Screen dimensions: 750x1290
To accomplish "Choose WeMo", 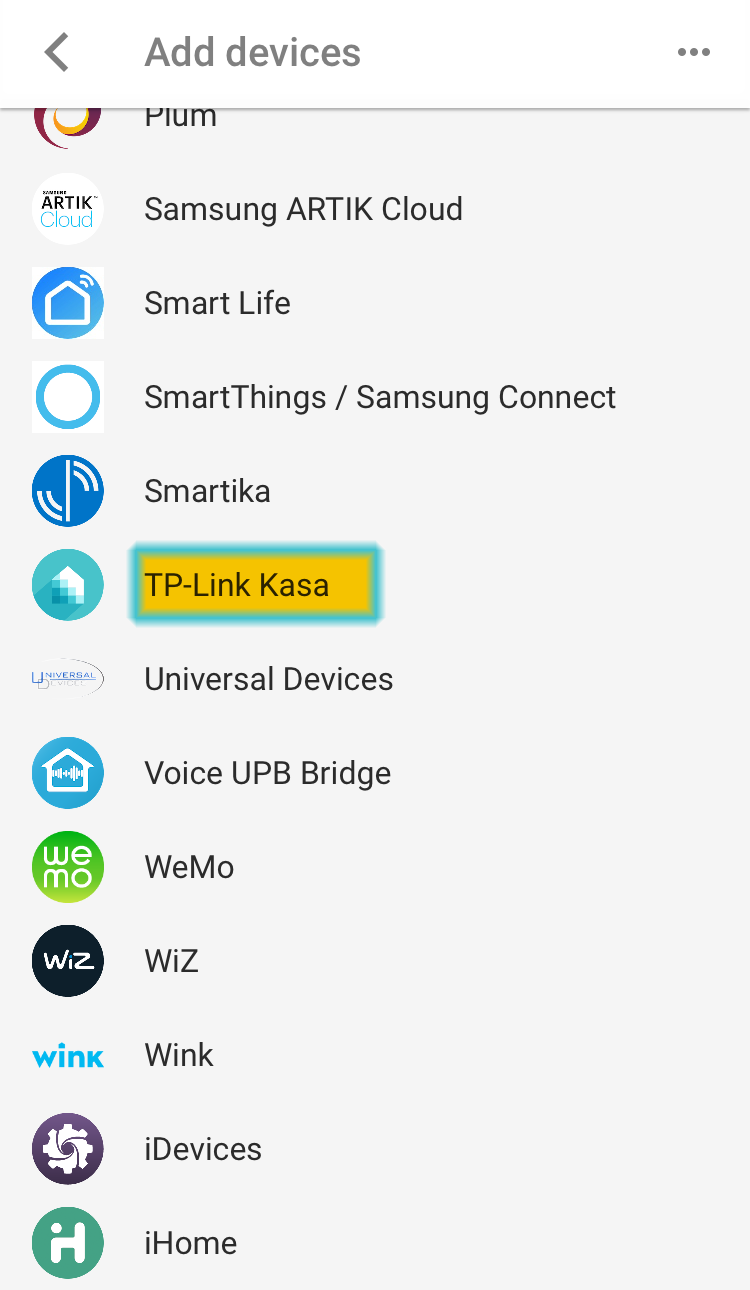I will click(375, 867).
